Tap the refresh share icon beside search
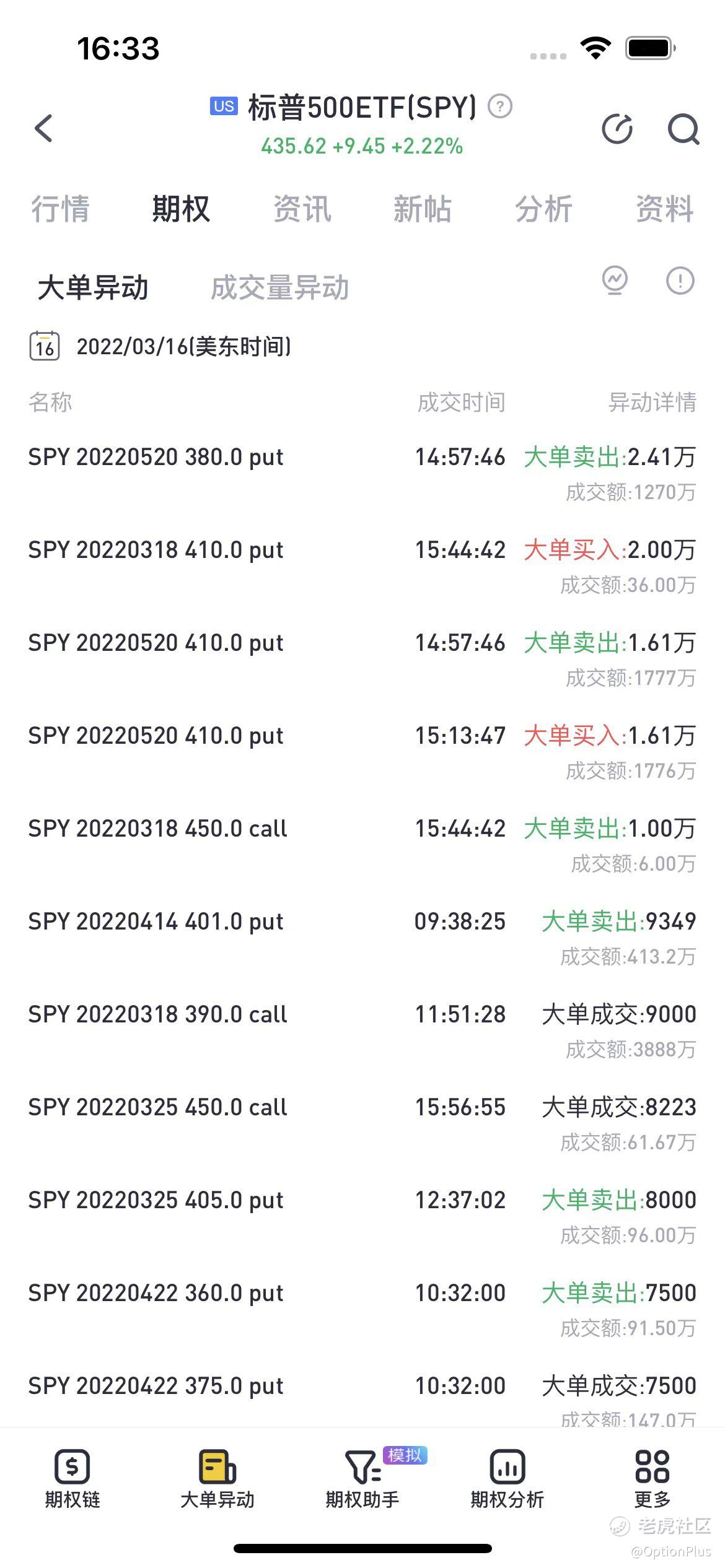Image resolution: width=725 pixels, height=1568 pixels. (618, 129)
